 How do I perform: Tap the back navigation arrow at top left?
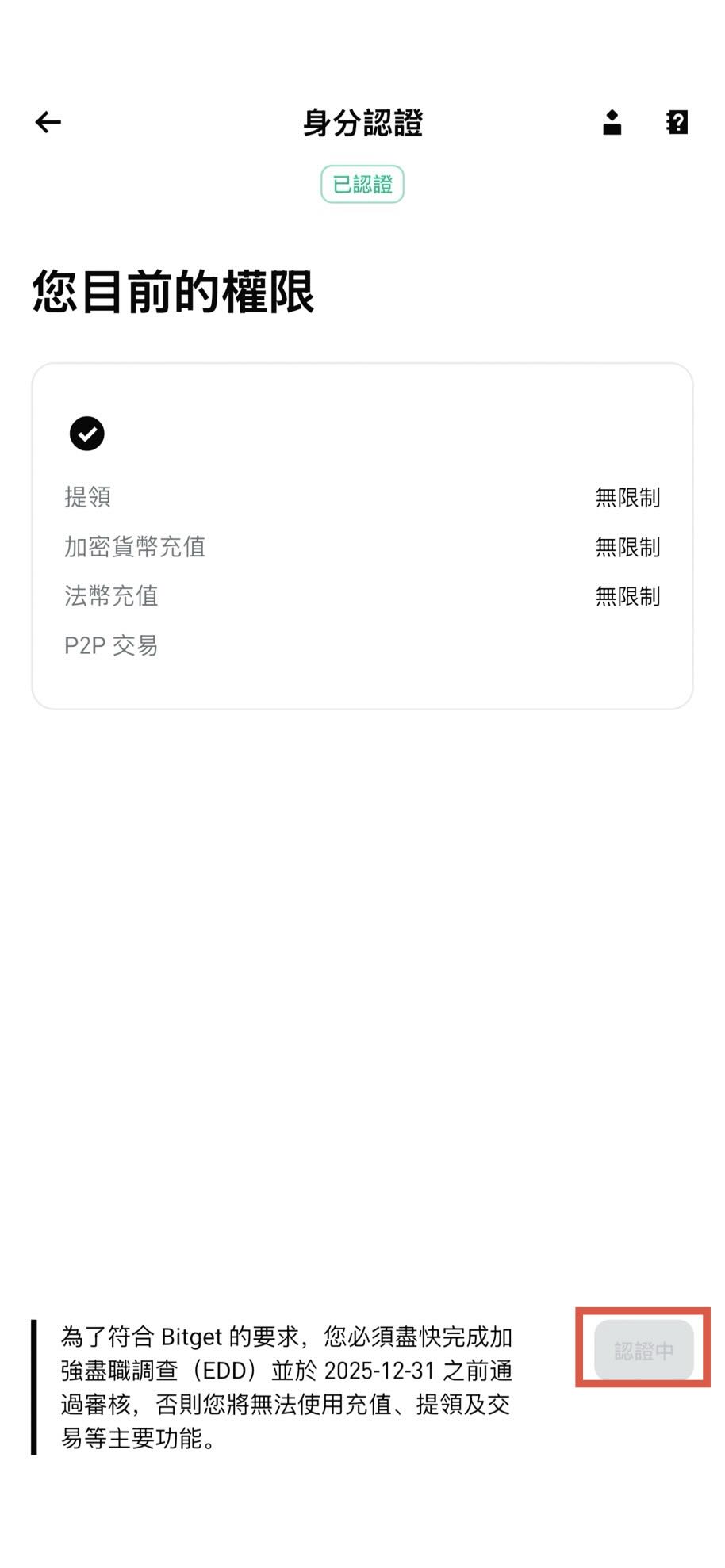47,122
